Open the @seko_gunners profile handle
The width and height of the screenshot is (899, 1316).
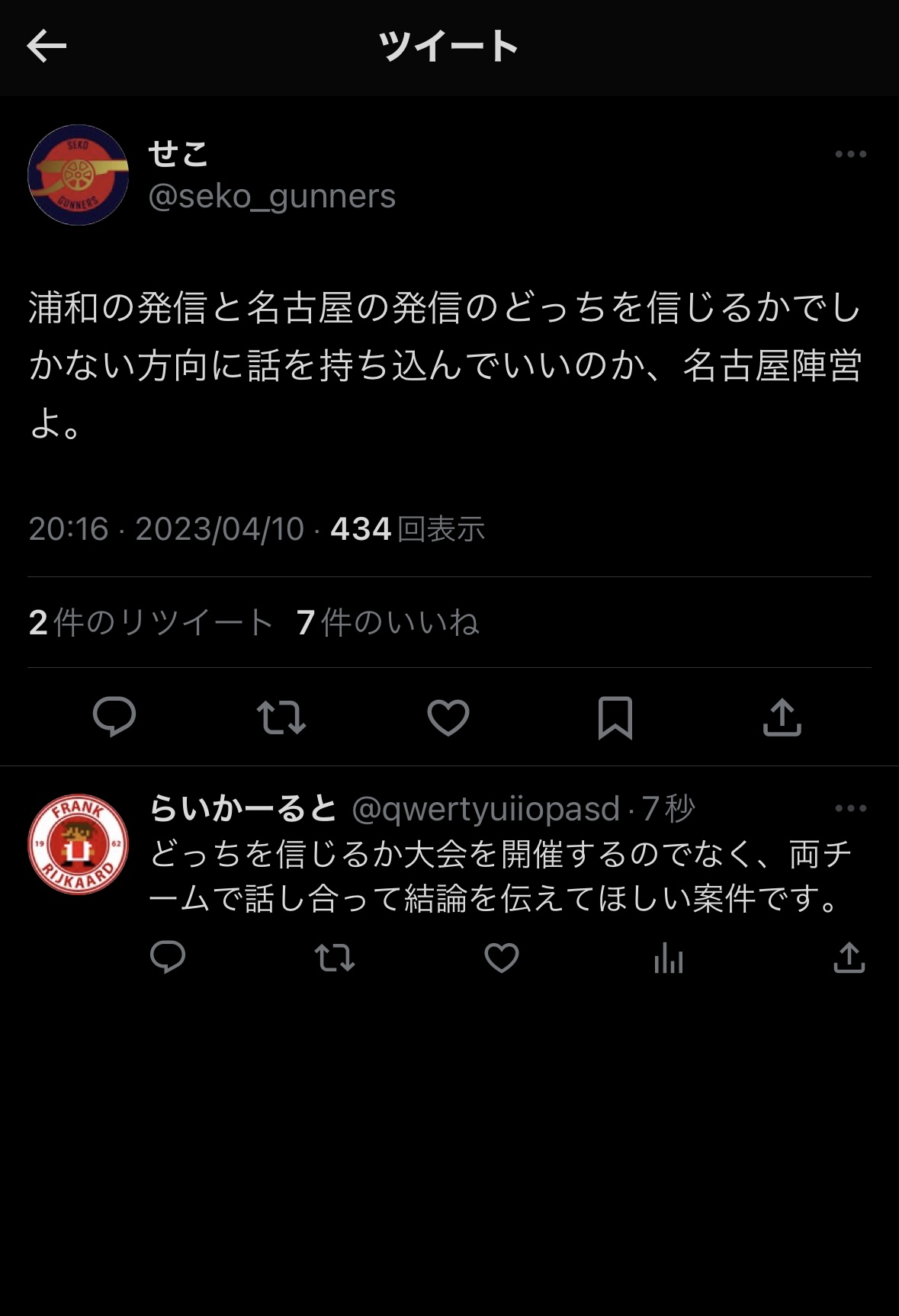[271, 197]
